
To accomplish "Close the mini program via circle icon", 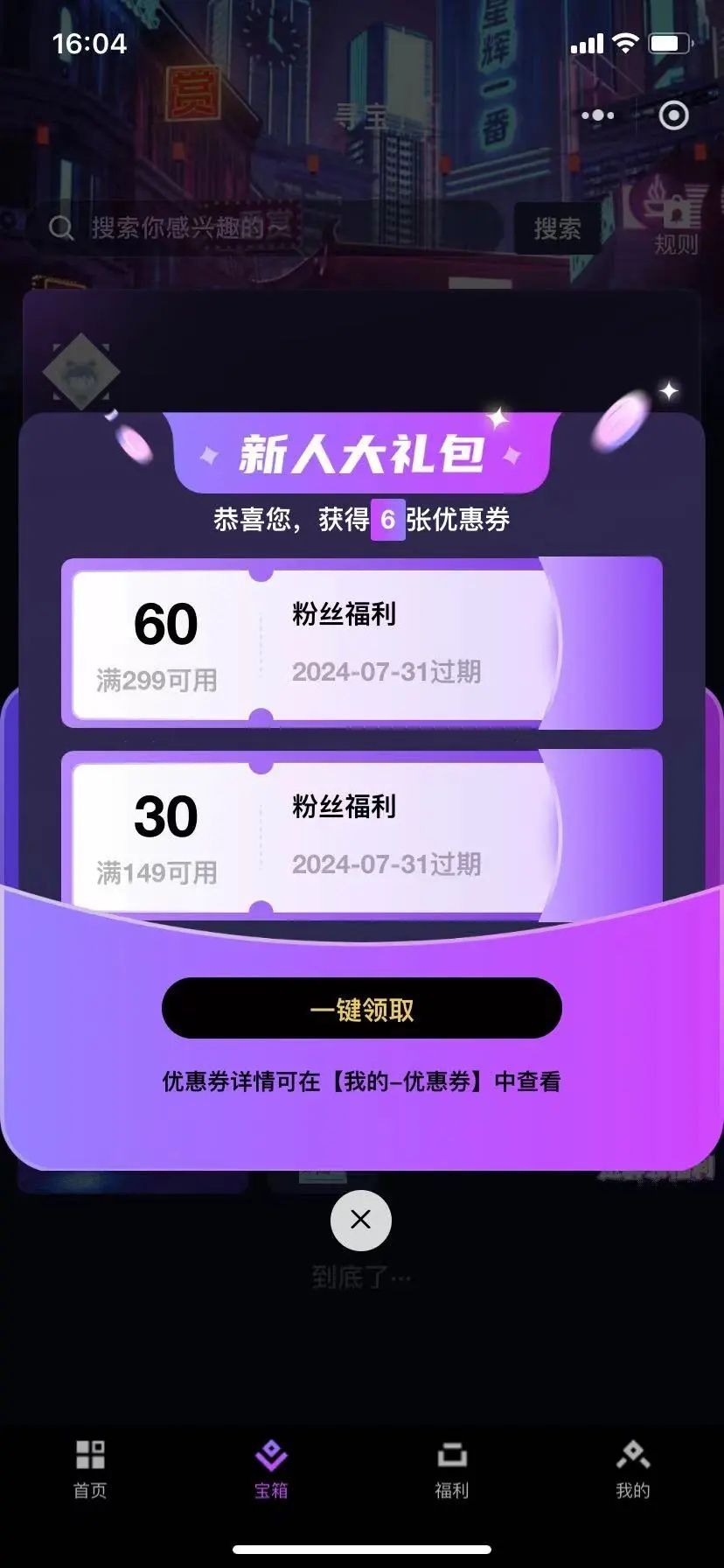I will 673,115.
